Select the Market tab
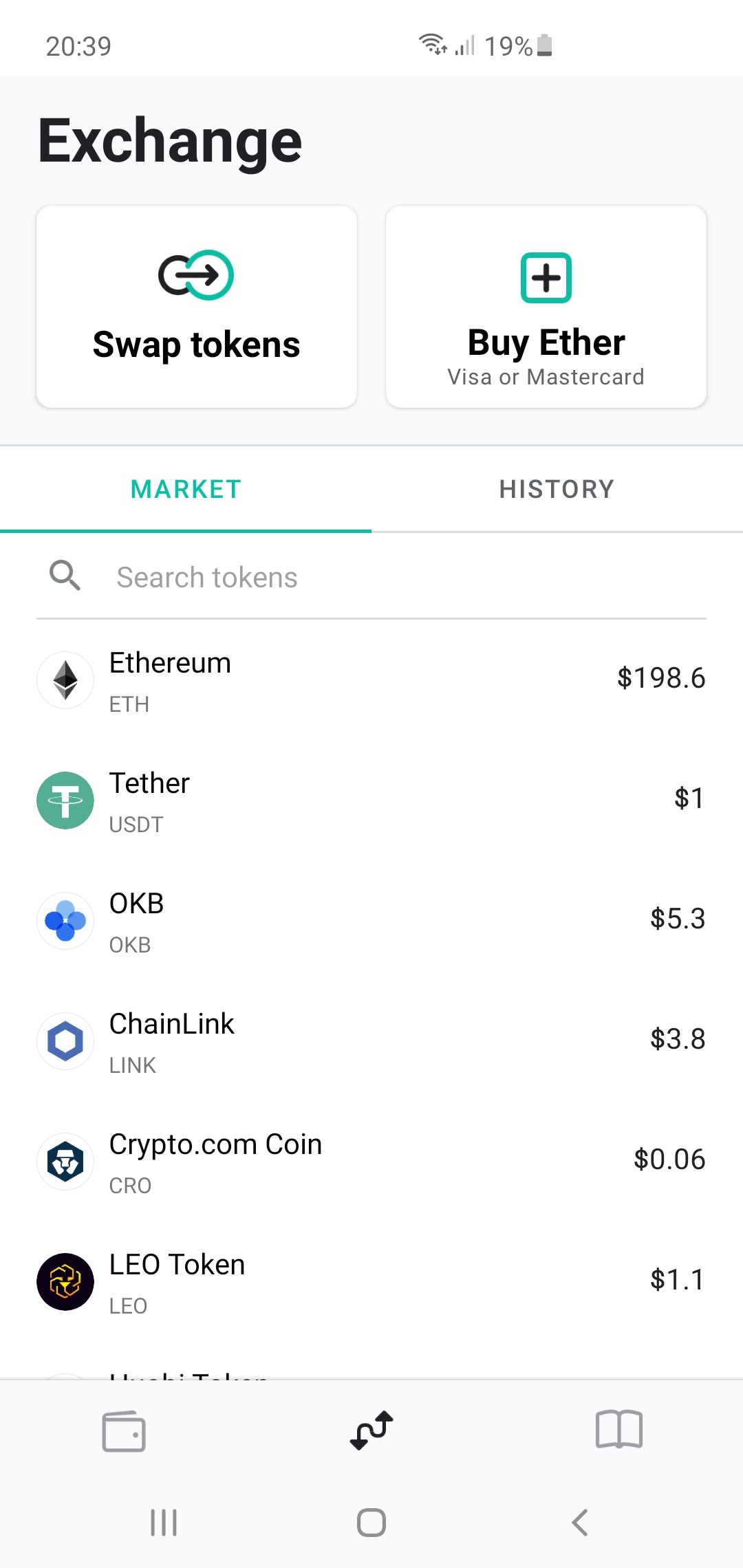The image size is (743, 1568). pyautogui.click(x=186, y=489)
